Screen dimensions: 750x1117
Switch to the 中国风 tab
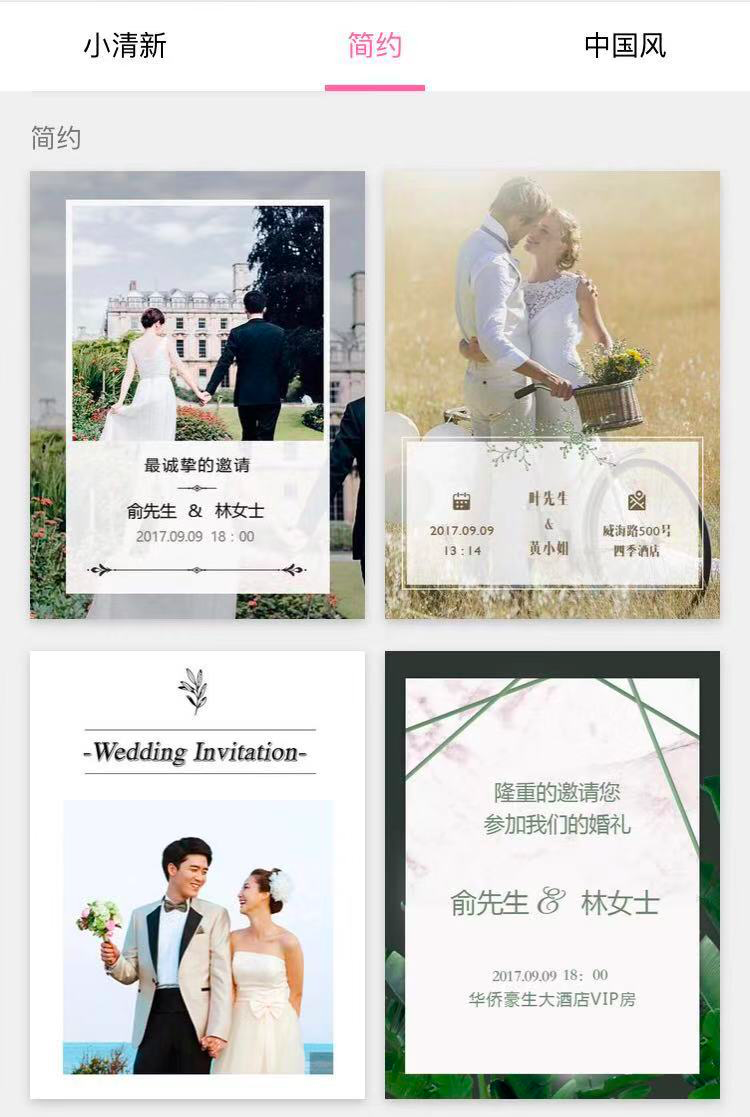click(625, 46)
